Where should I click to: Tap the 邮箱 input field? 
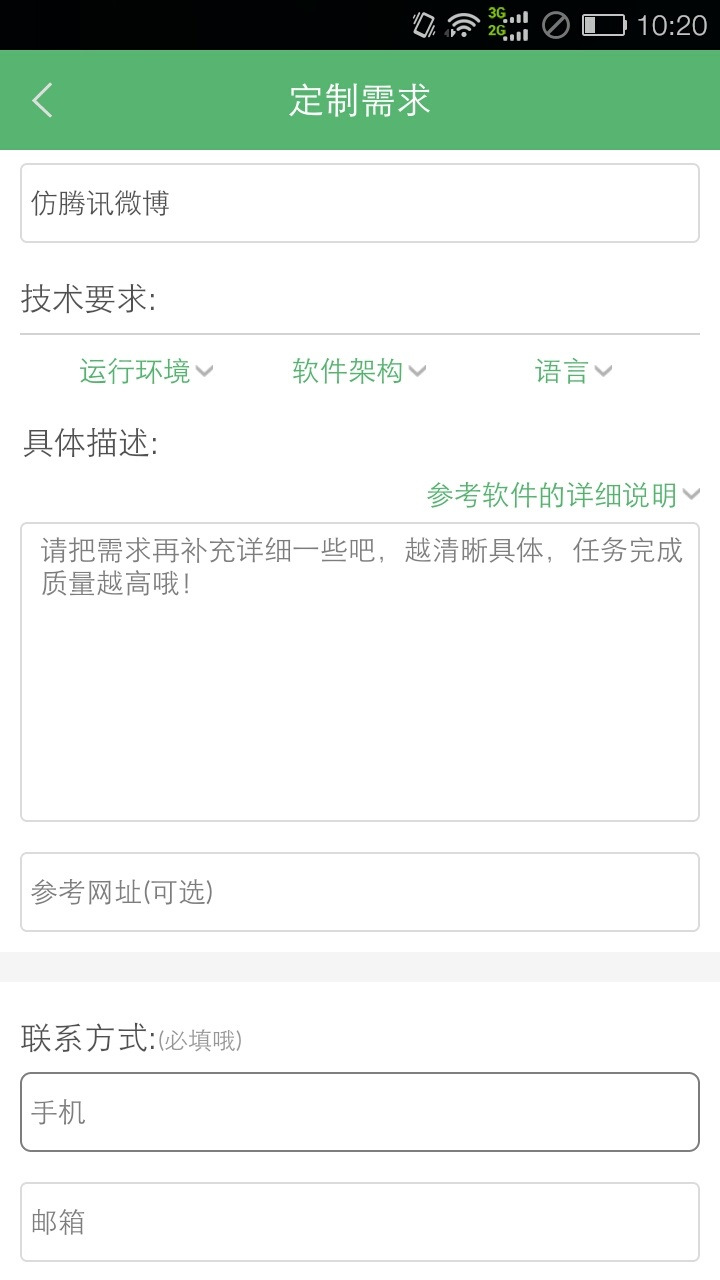point(360,1222)
